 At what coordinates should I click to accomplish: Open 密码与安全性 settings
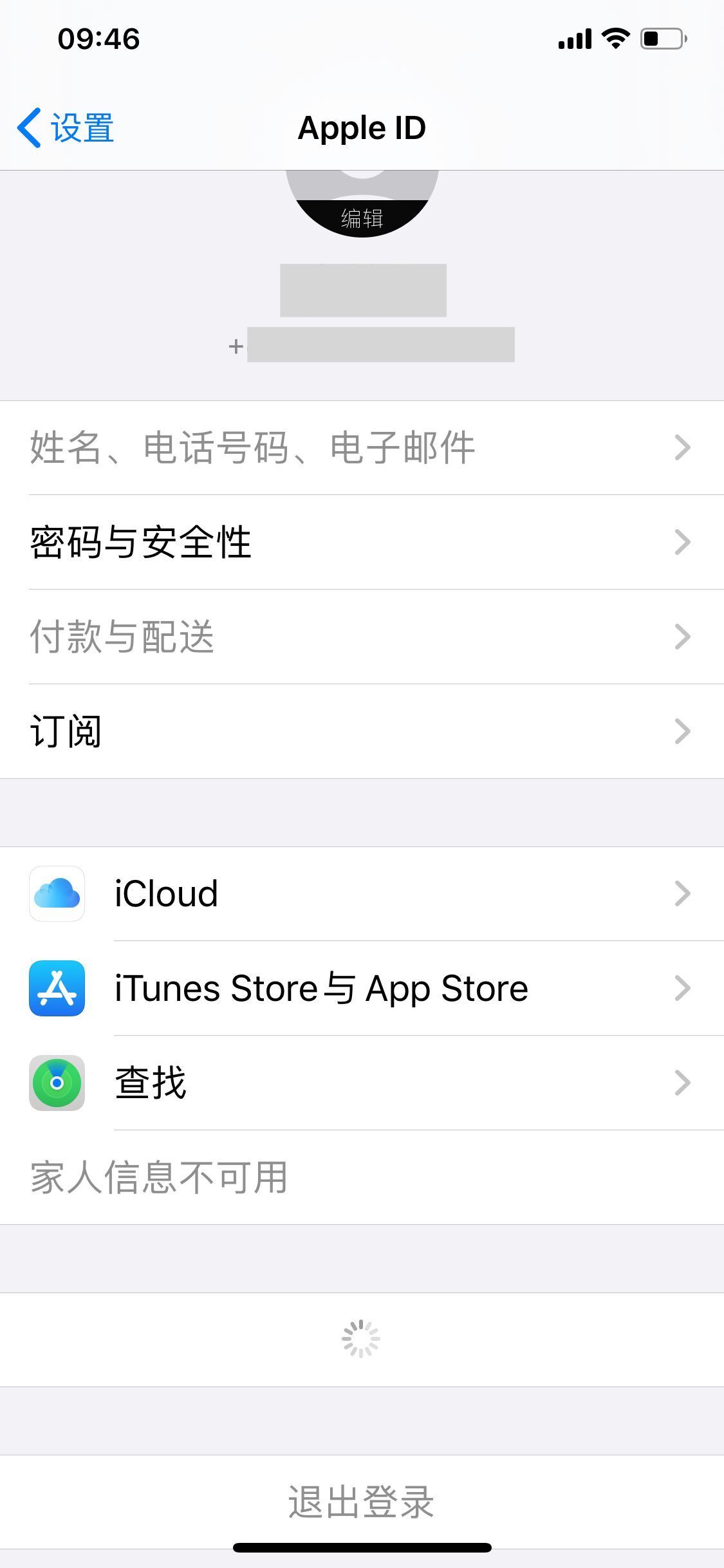pyautogui.click(x=360, y=542)
